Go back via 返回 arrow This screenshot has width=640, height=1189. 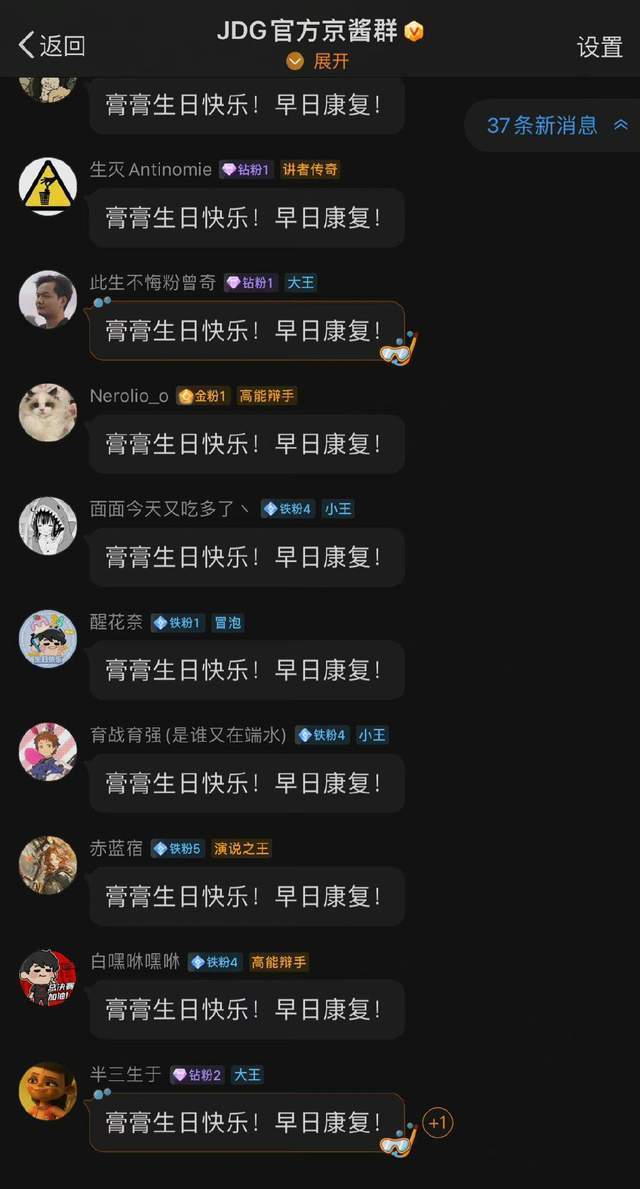pyautogui.click(x=50, y=45)
